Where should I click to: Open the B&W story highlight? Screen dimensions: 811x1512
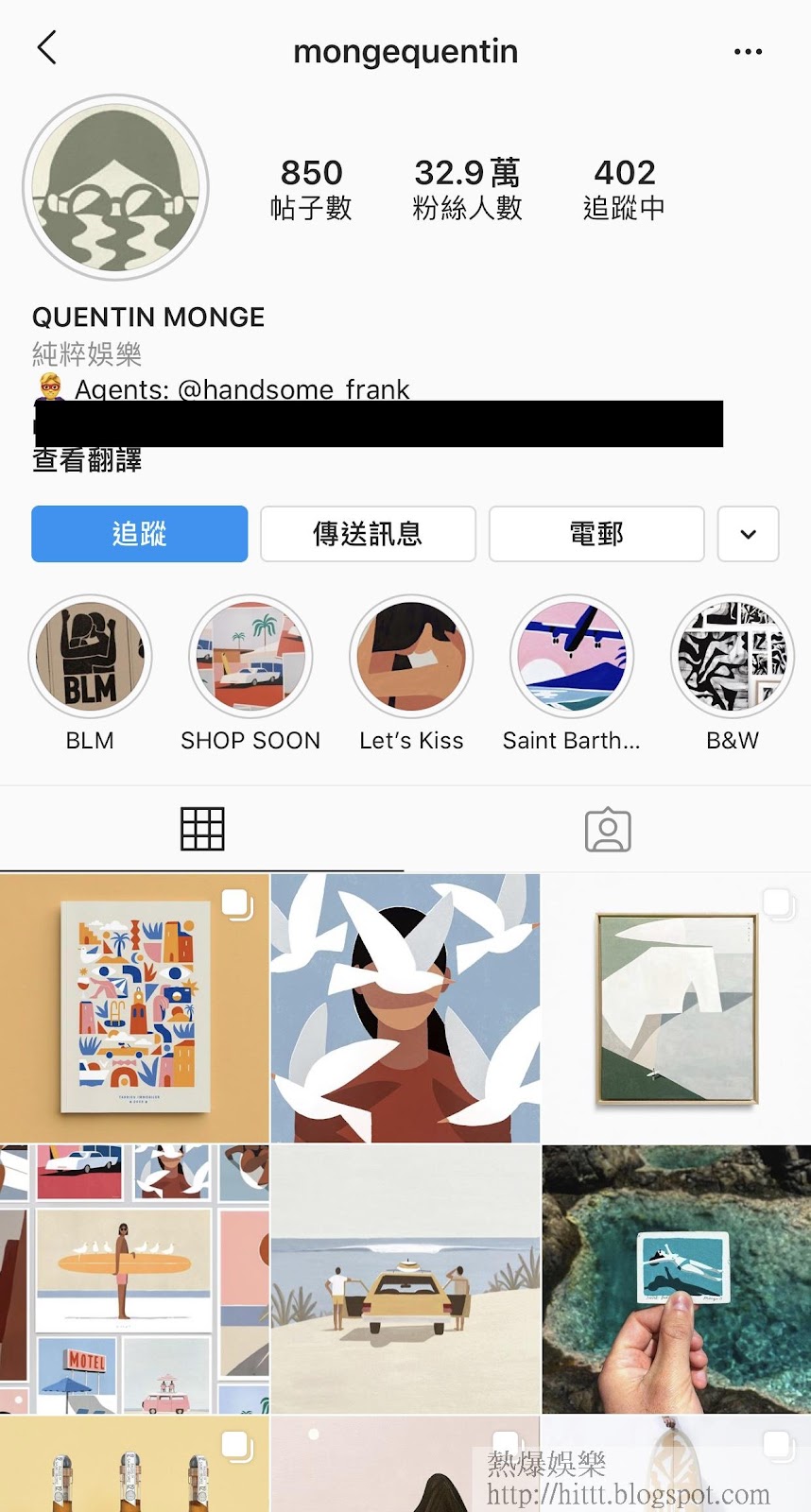pos(733,656)
